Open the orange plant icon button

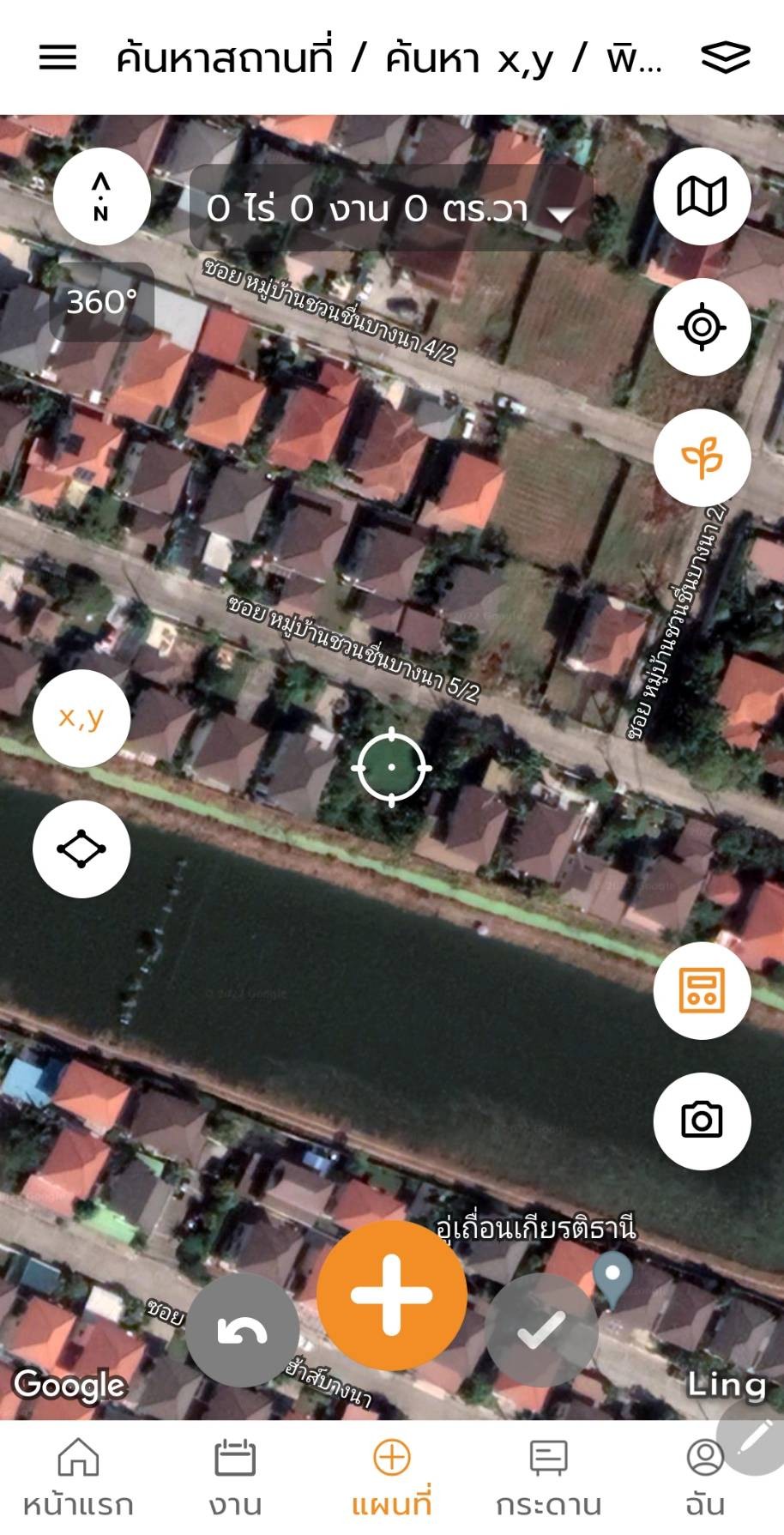point(703,457)
